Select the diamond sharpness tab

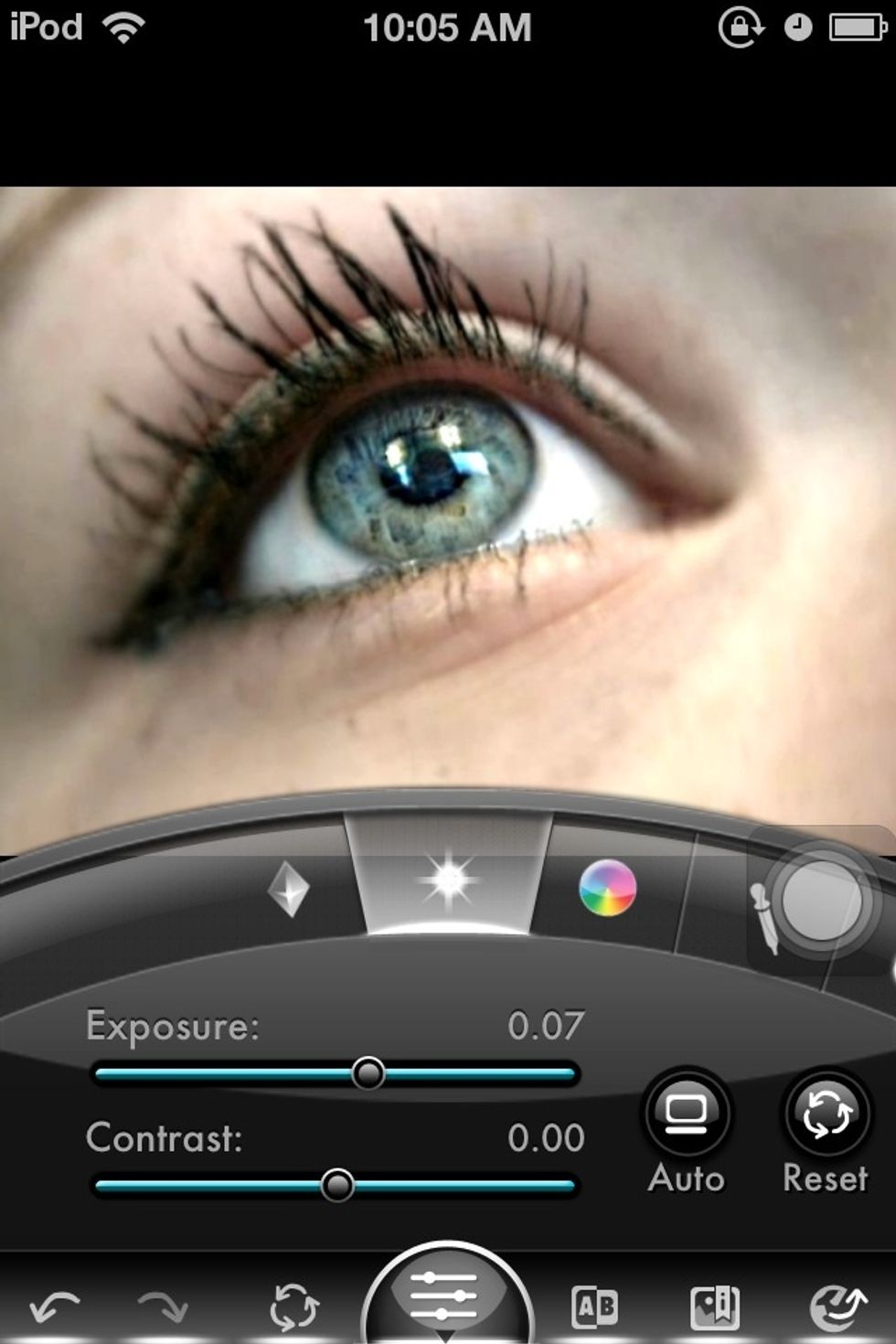(x=288, y=889)
